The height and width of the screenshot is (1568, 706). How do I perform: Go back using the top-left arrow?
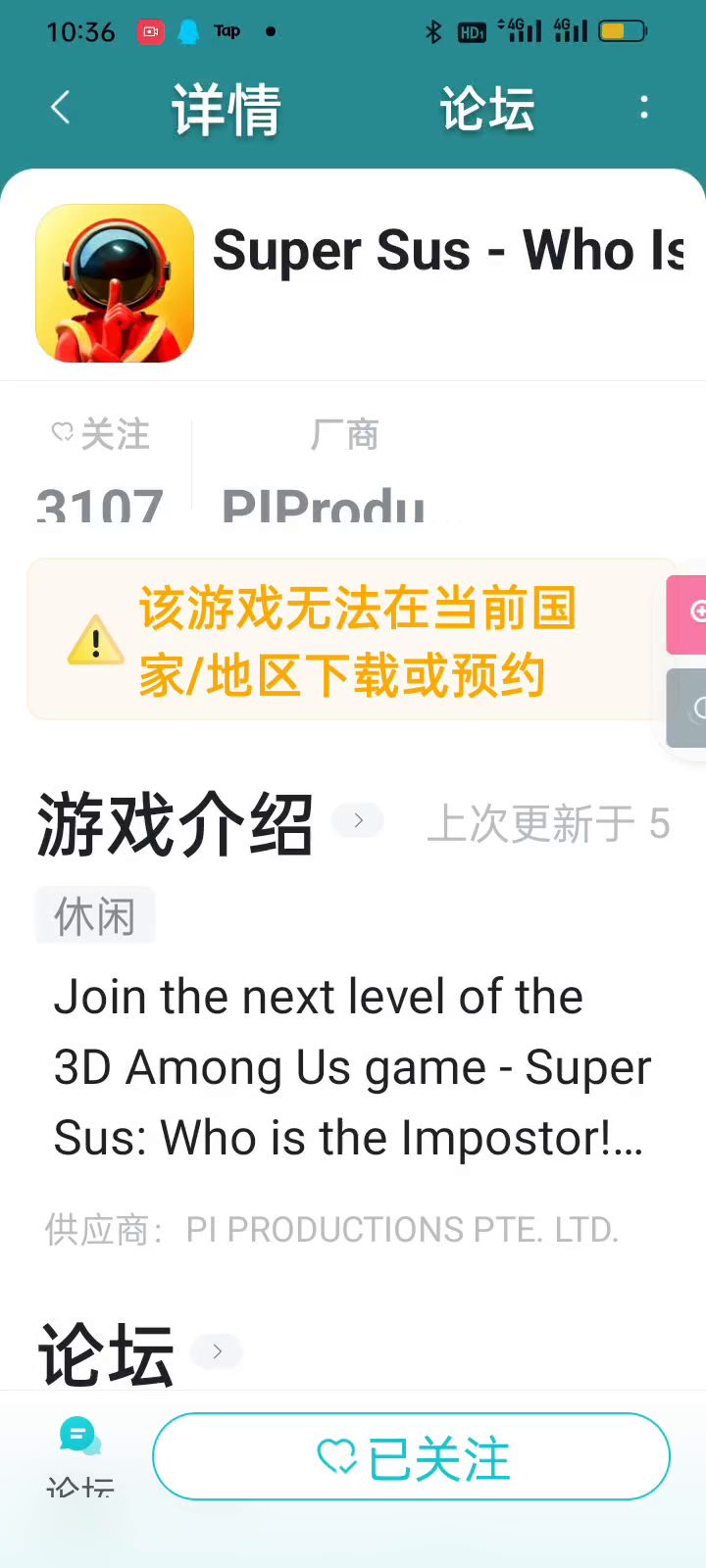point(61,108)
